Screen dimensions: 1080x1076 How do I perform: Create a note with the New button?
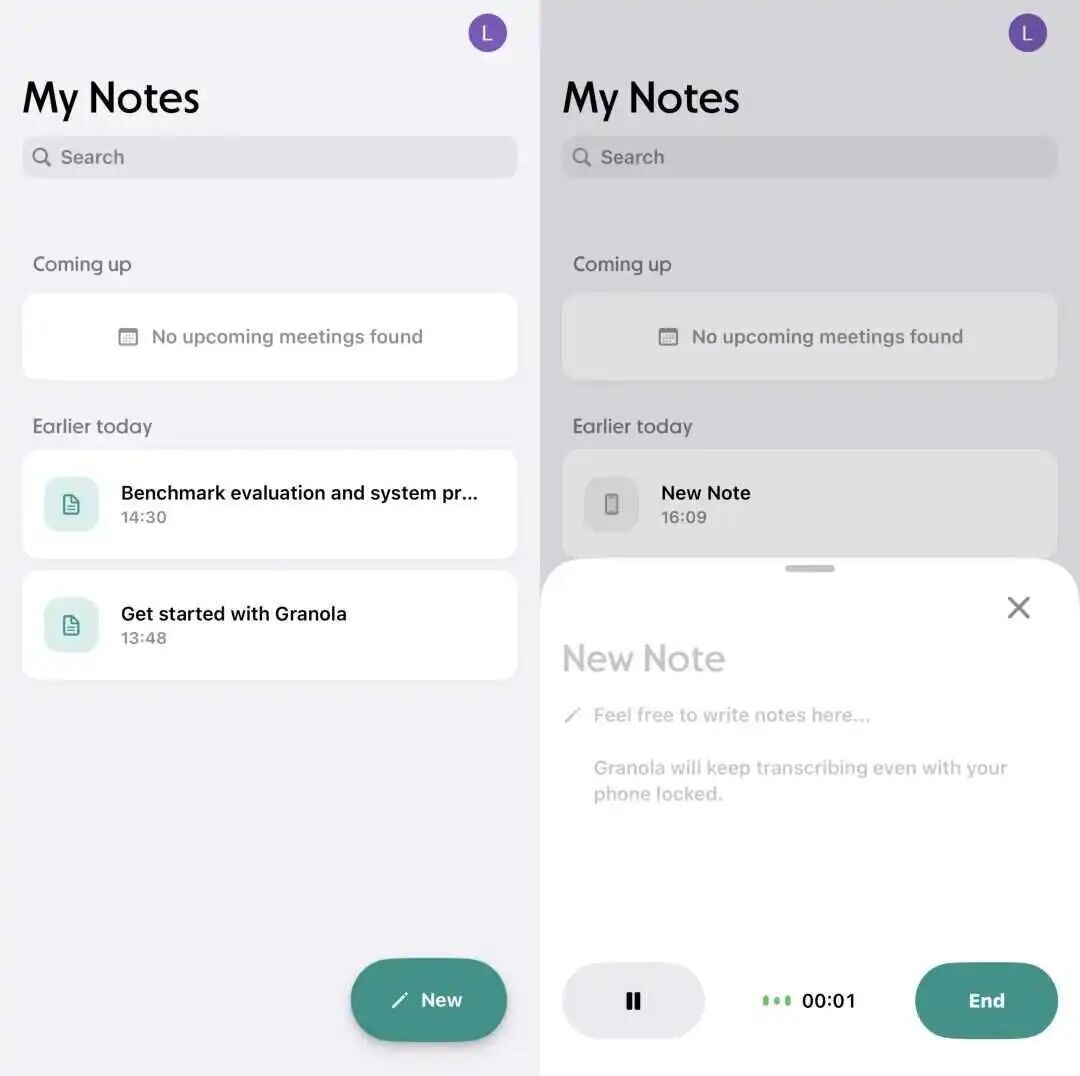point(428,1000)
